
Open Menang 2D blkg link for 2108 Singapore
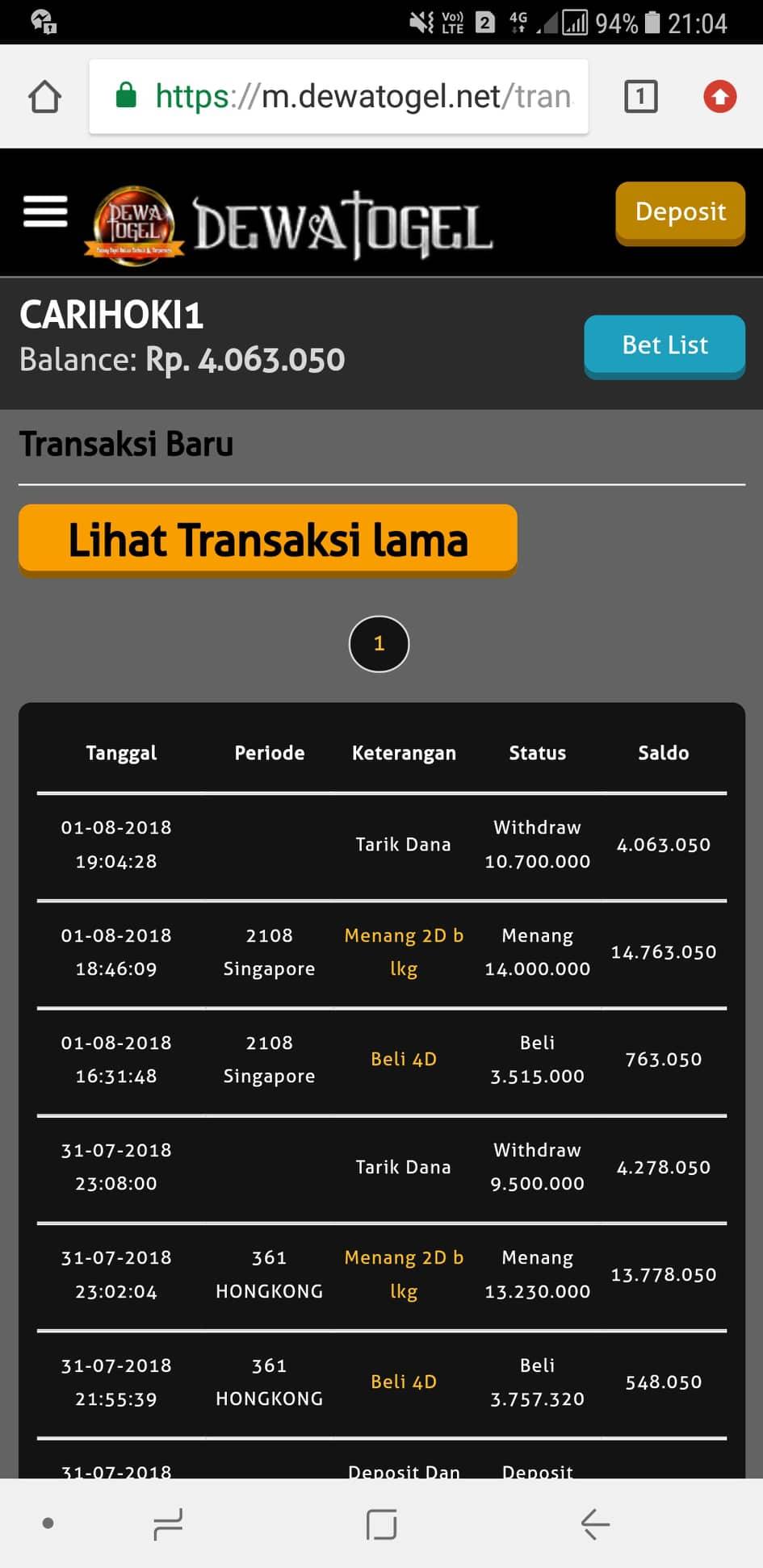click(x=404, y=951)
